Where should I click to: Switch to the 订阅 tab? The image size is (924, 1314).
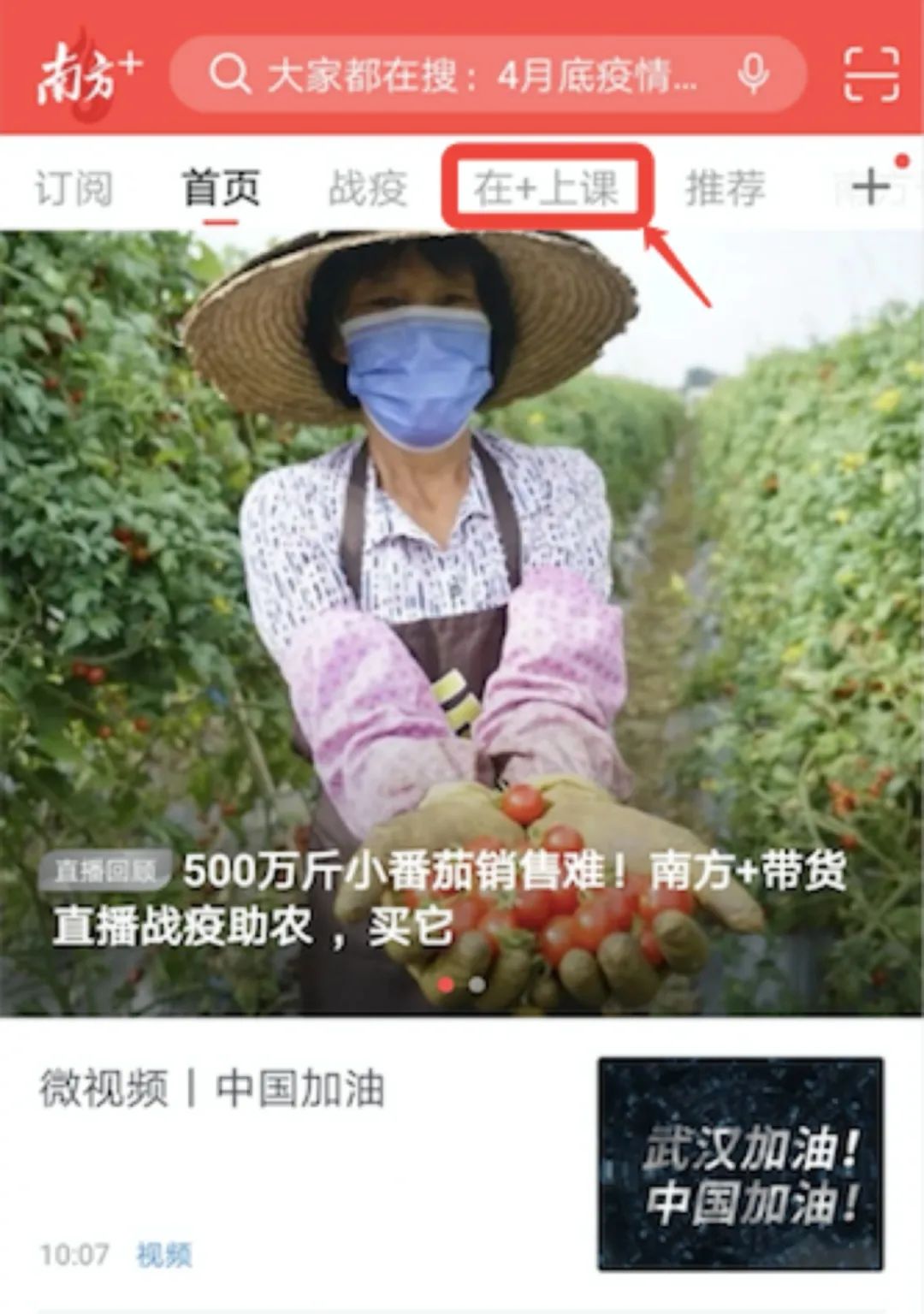point(74,187)
